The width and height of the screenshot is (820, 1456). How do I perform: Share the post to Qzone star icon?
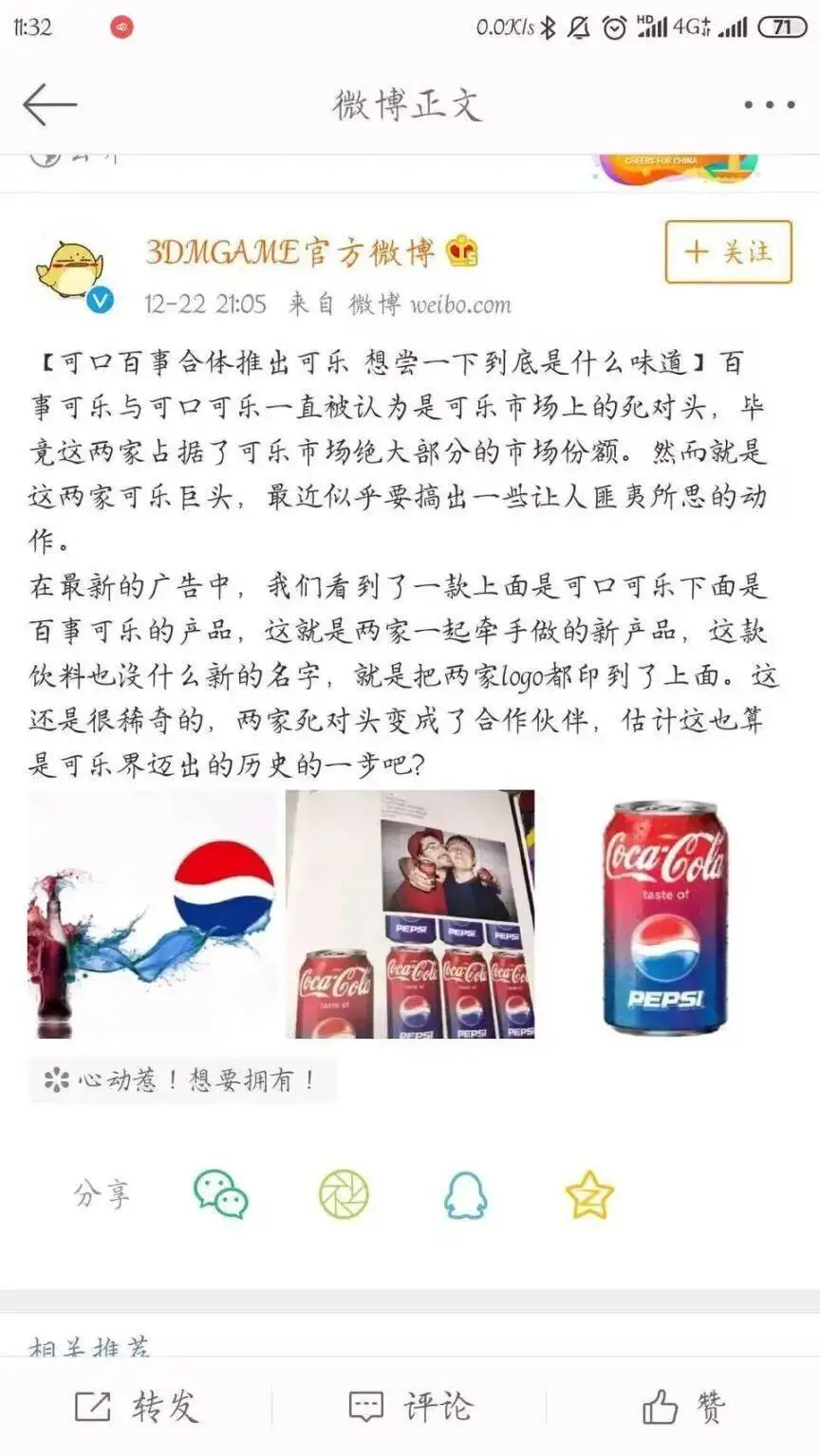(x=589, y=1195)
